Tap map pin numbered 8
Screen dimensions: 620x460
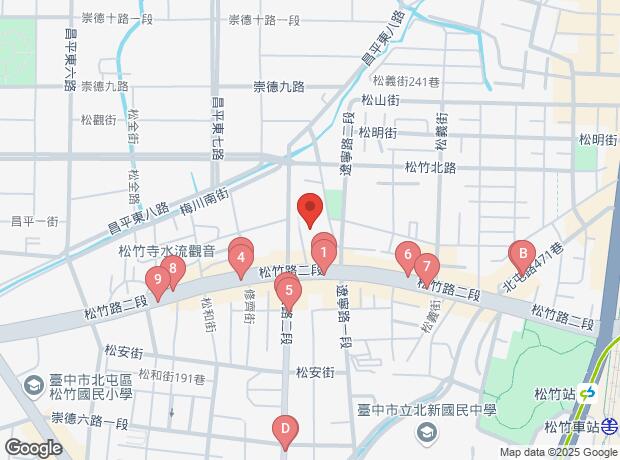pyautogui.click(x=173, y=268)
